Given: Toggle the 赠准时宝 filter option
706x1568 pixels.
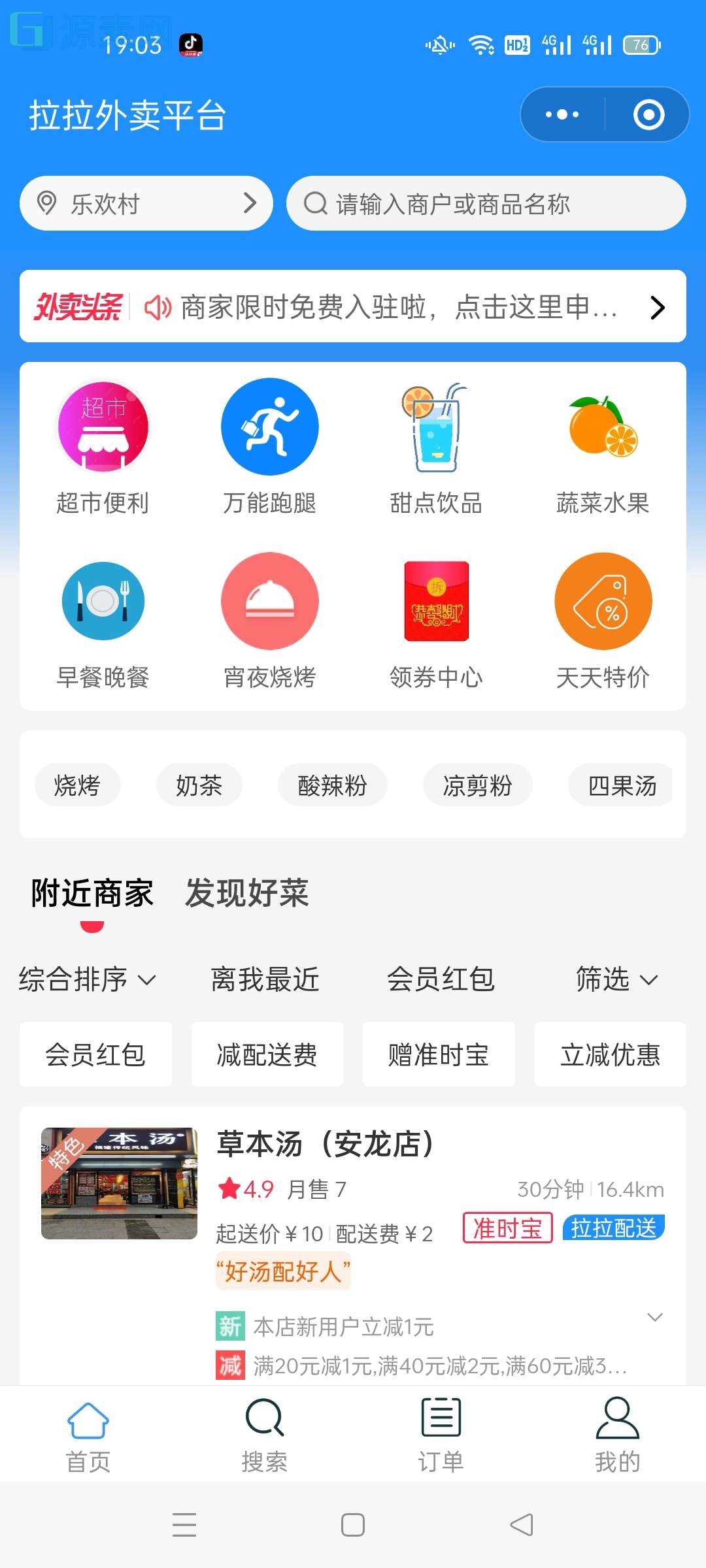Looking at the screenshot, I should (439, 1054).
